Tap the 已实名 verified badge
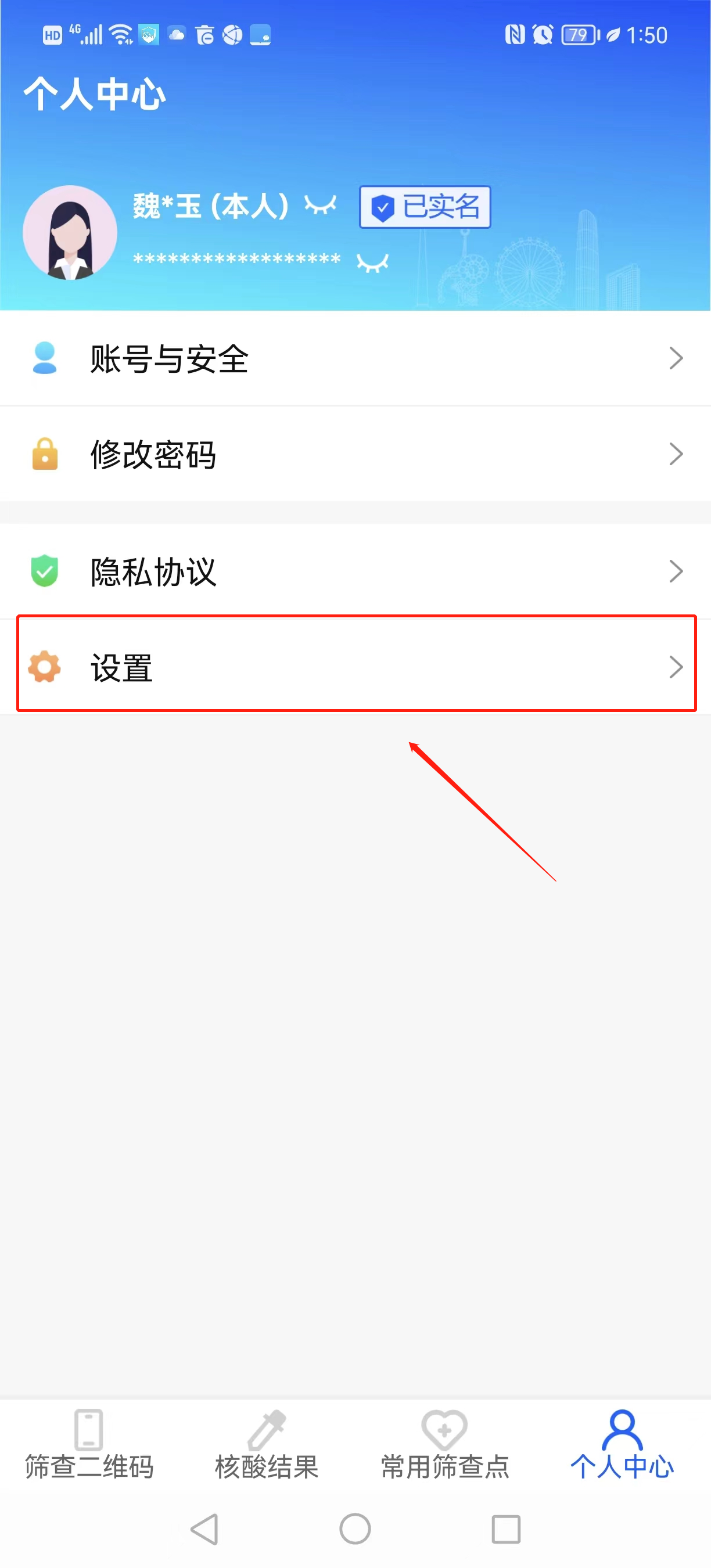711x1568 pixels. pyautogui.click(x=425, y=207)
